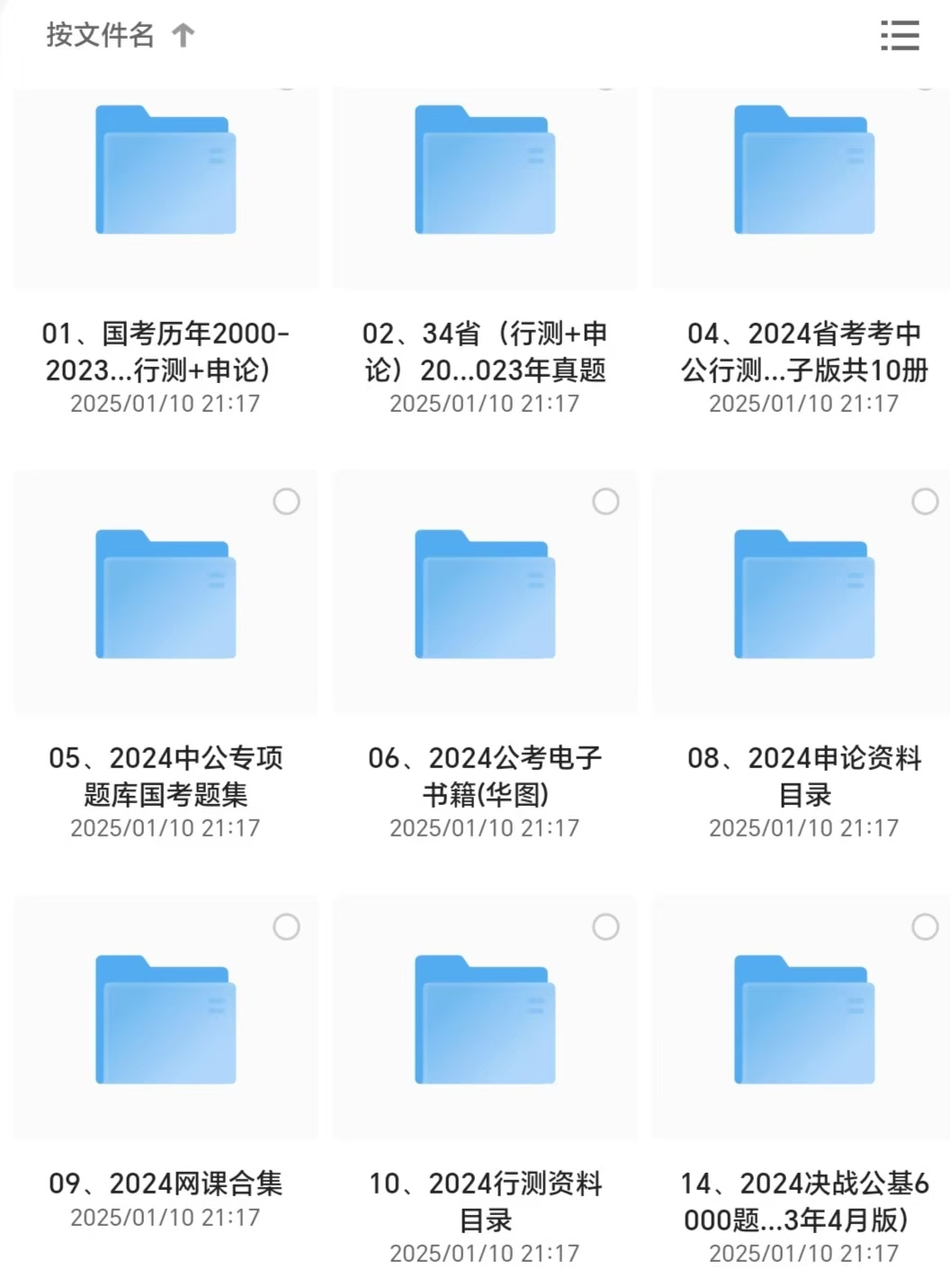Open folder 14、2024决战公基6000题
The image size is (950, 1288).
[x=803, y=1019]
